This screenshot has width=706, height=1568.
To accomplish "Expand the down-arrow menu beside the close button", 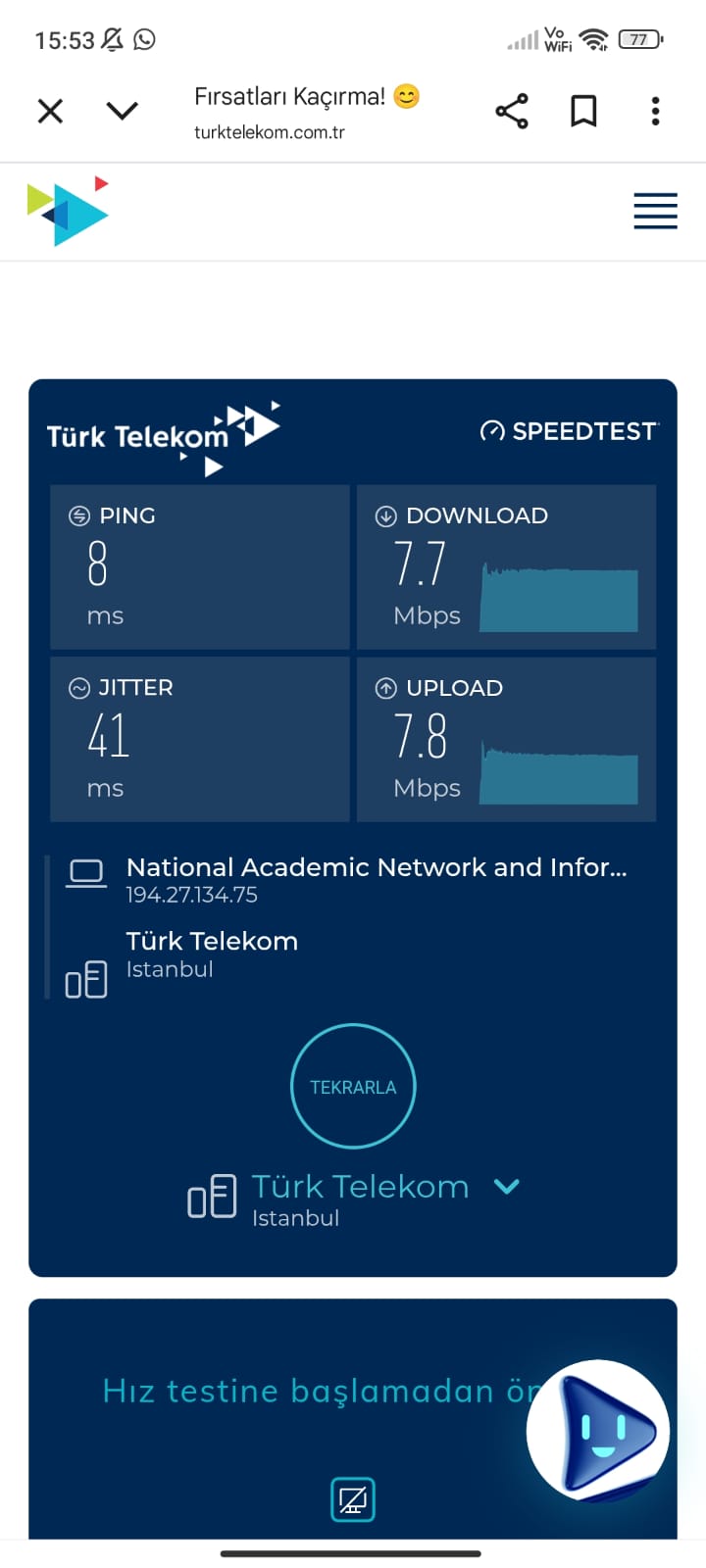I will pos(122,111).
